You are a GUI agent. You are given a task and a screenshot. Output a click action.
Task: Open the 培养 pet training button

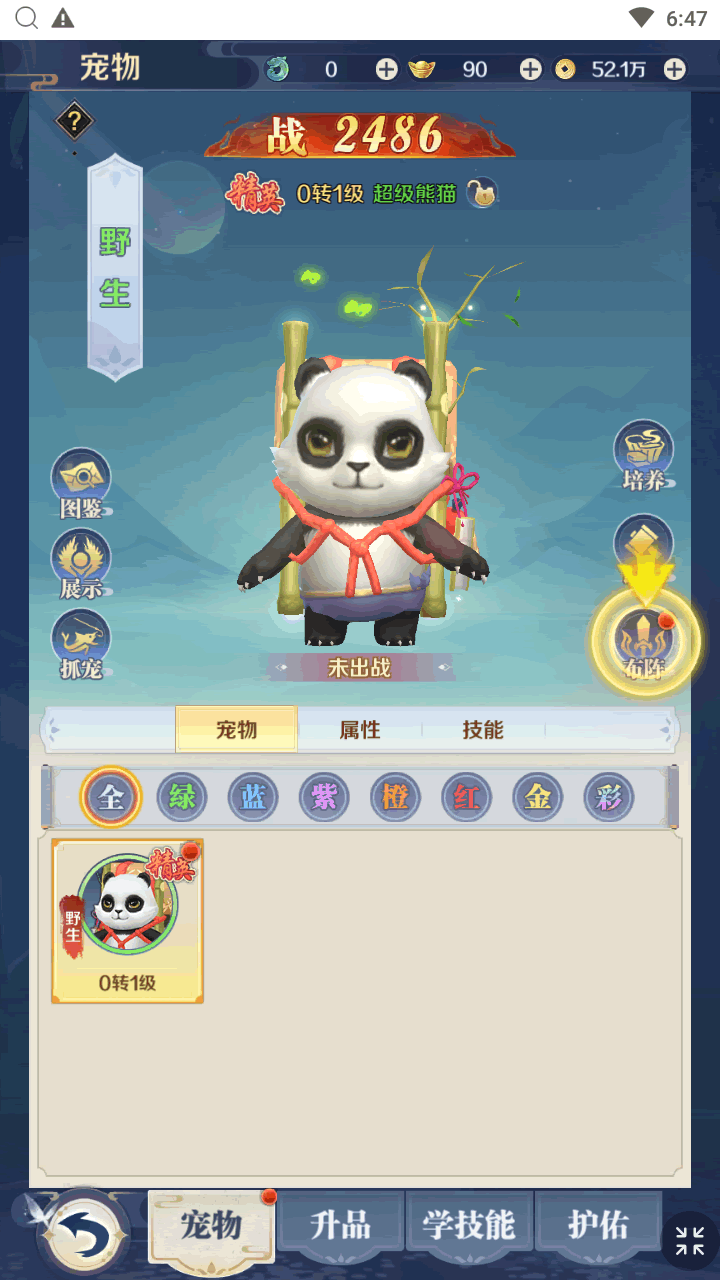(643, 455)
